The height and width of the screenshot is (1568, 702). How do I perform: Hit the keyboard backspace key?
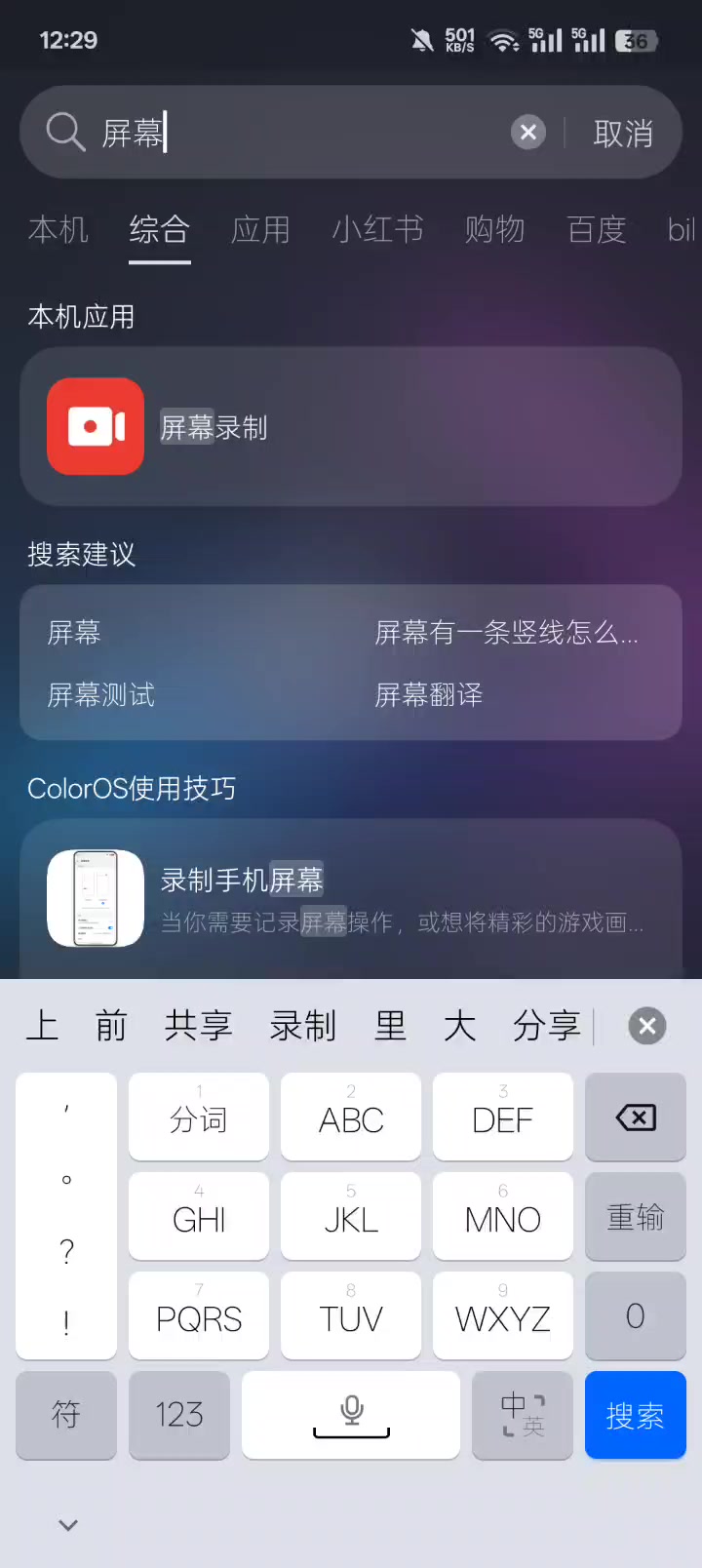635,1117
